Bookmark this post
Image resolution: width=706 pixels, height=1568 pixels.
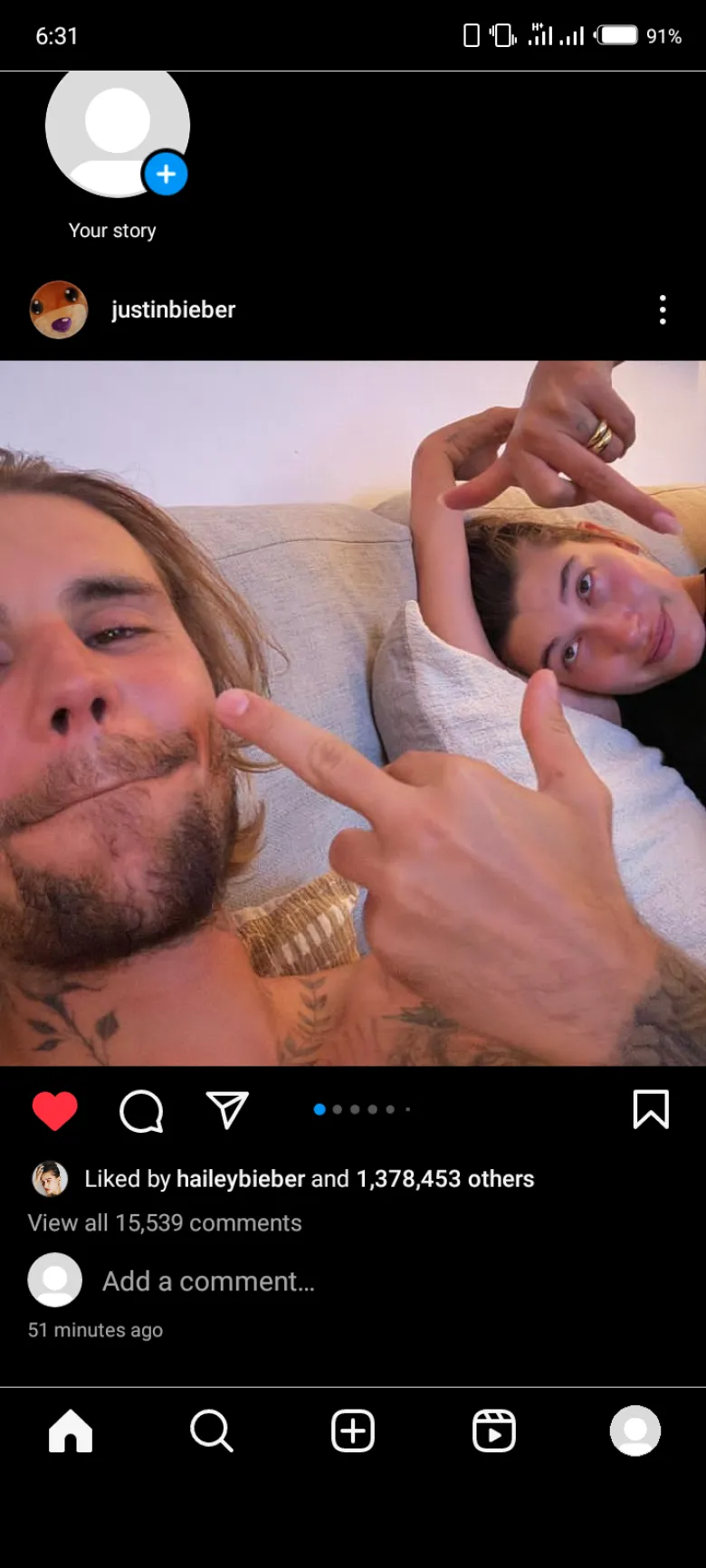click(x=650, y=1109)
